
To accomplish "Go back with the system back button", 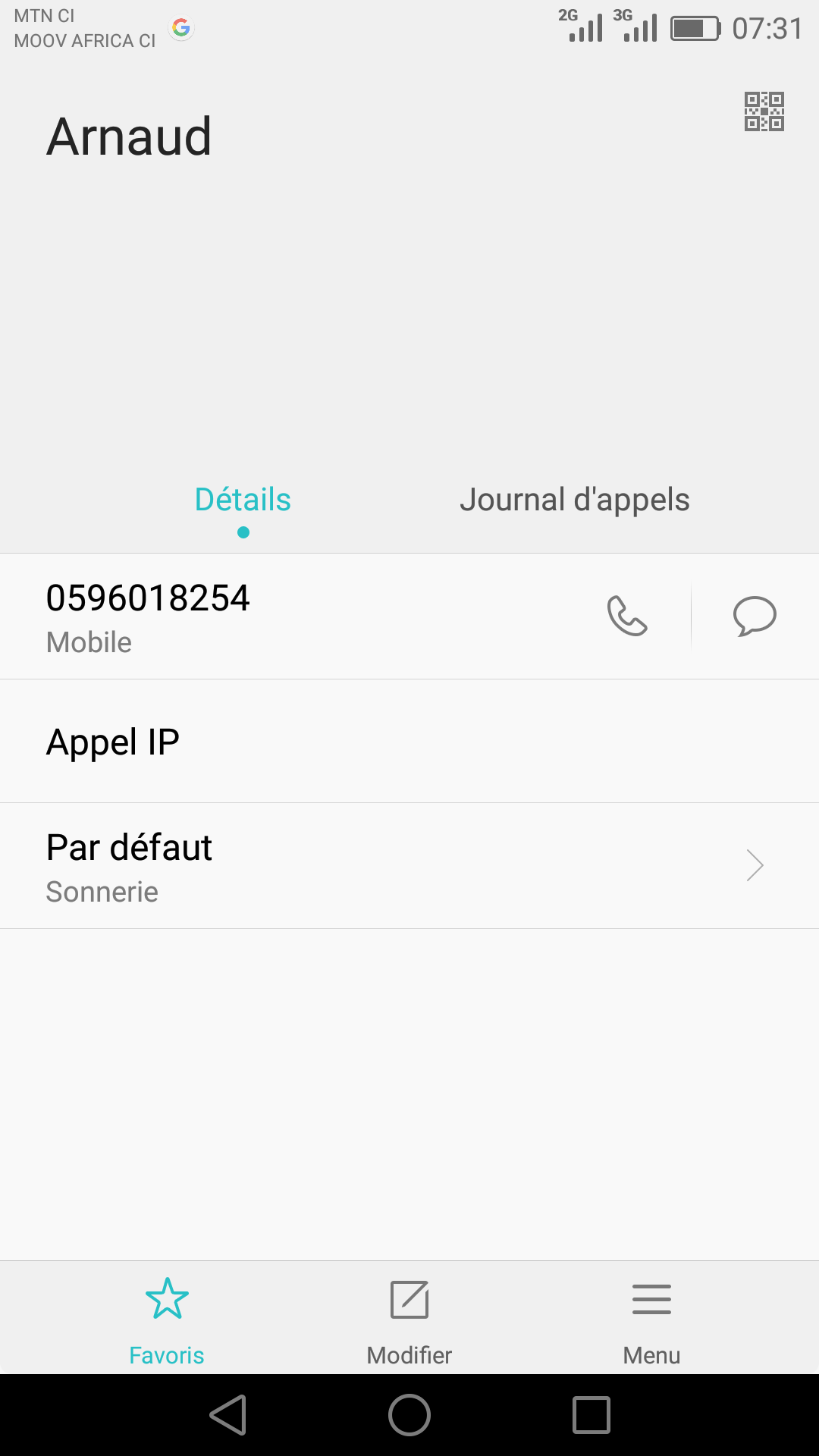I will pos(228,1415).
